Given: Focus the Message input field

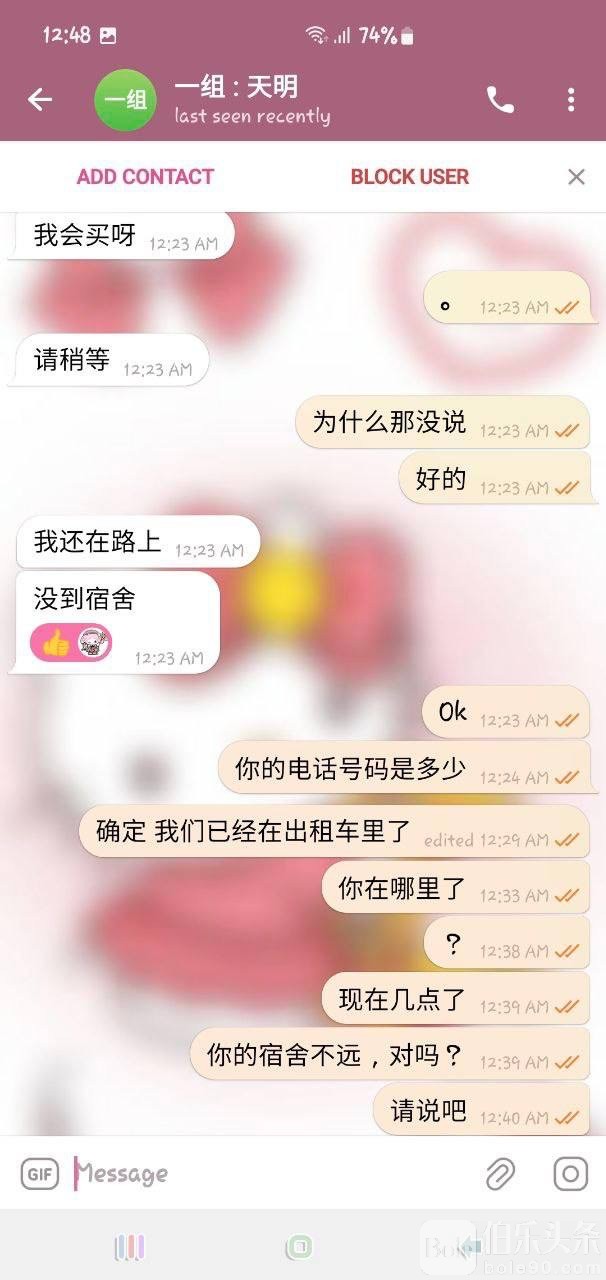Looking at the screenshot, I should (270, 1173).
